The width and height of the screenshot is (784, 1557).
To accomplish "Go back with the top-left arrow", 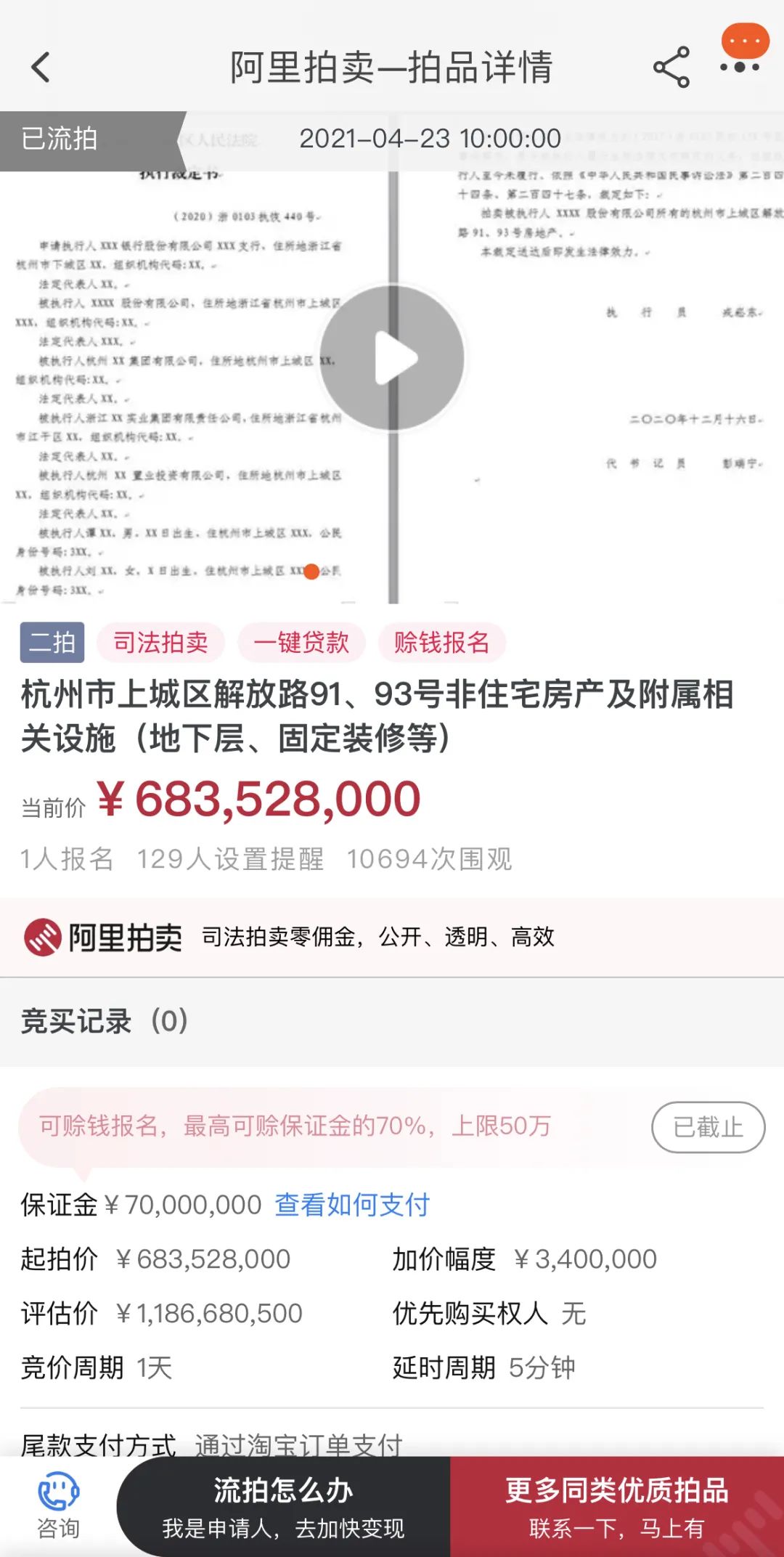I will coord(41,68).
